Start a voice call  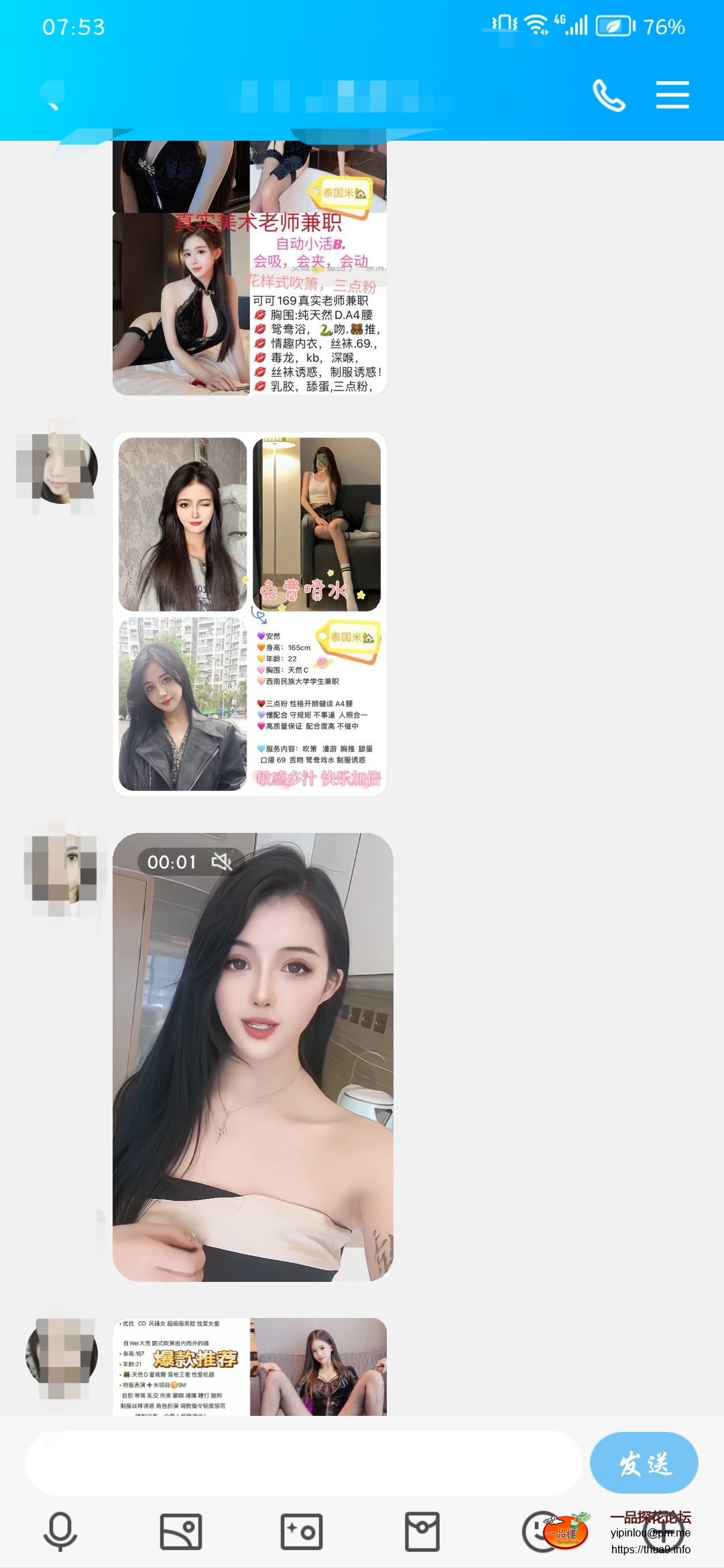[x=609, y=95]
